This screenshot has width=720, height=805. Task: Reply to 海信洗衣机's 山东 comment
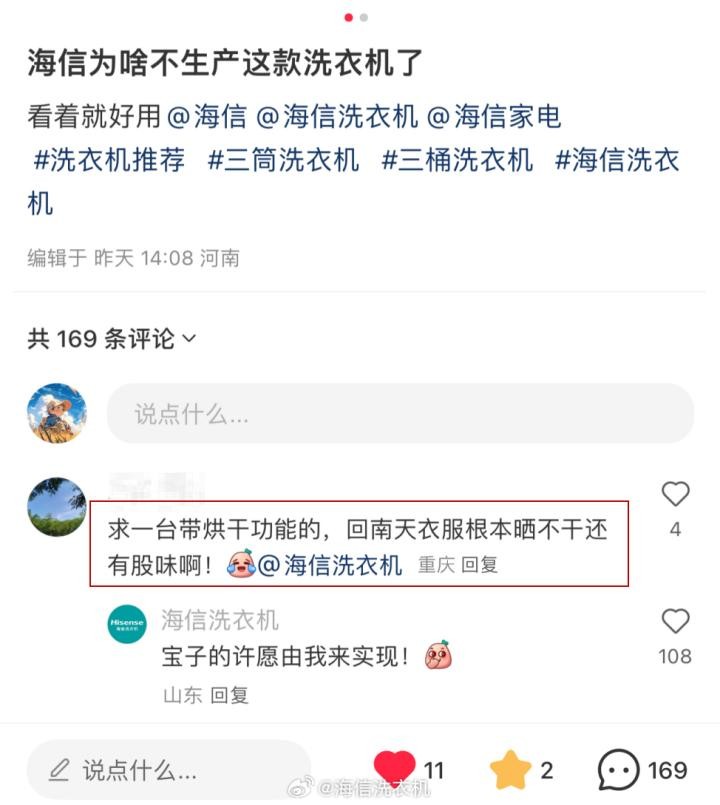pyautogui.click(x=230, y=695)
